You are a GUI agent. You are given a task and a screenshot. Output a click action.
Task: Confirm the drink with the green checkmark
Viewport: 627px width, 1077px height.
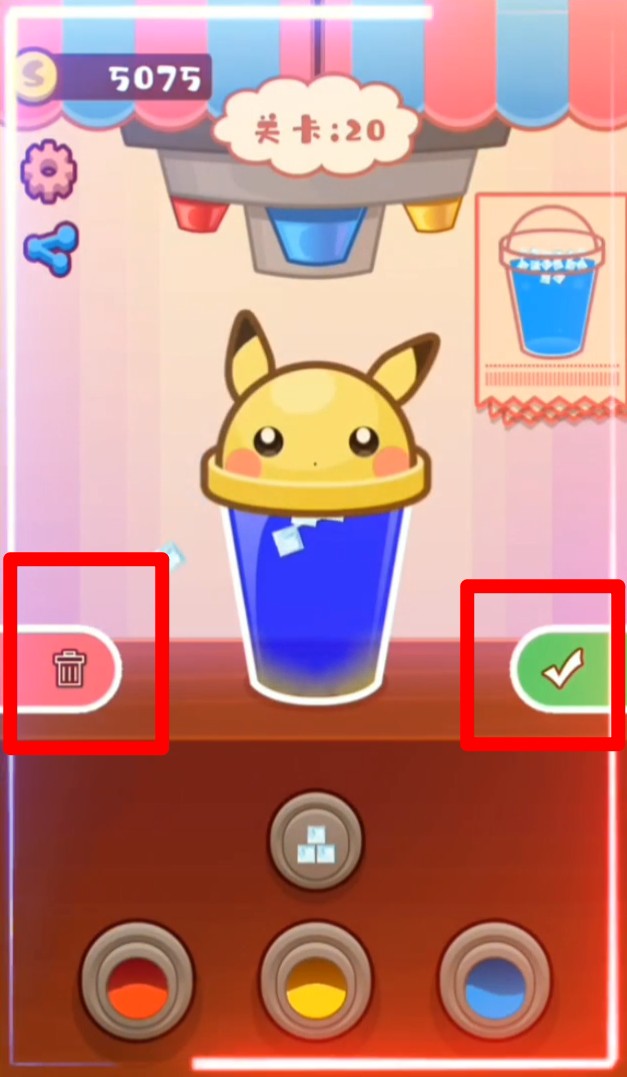tap(565, 668)
